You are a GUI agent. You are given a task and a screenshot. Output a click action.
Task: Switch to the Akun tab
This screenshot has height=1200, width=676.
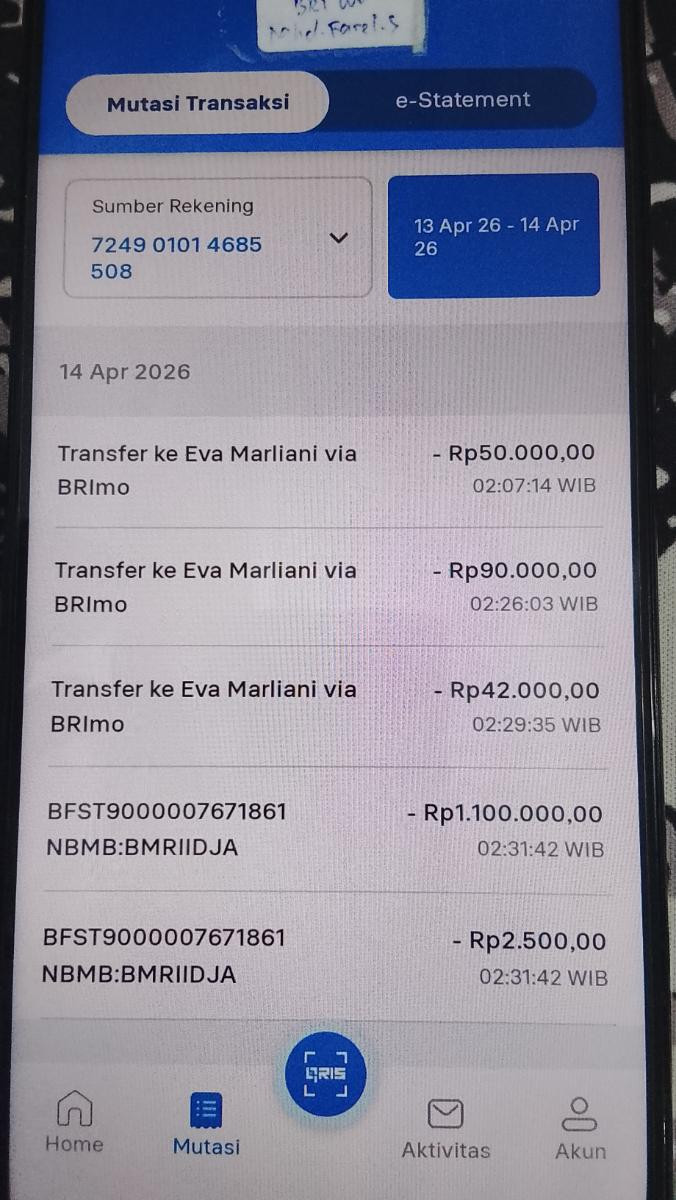(580, 1128)
